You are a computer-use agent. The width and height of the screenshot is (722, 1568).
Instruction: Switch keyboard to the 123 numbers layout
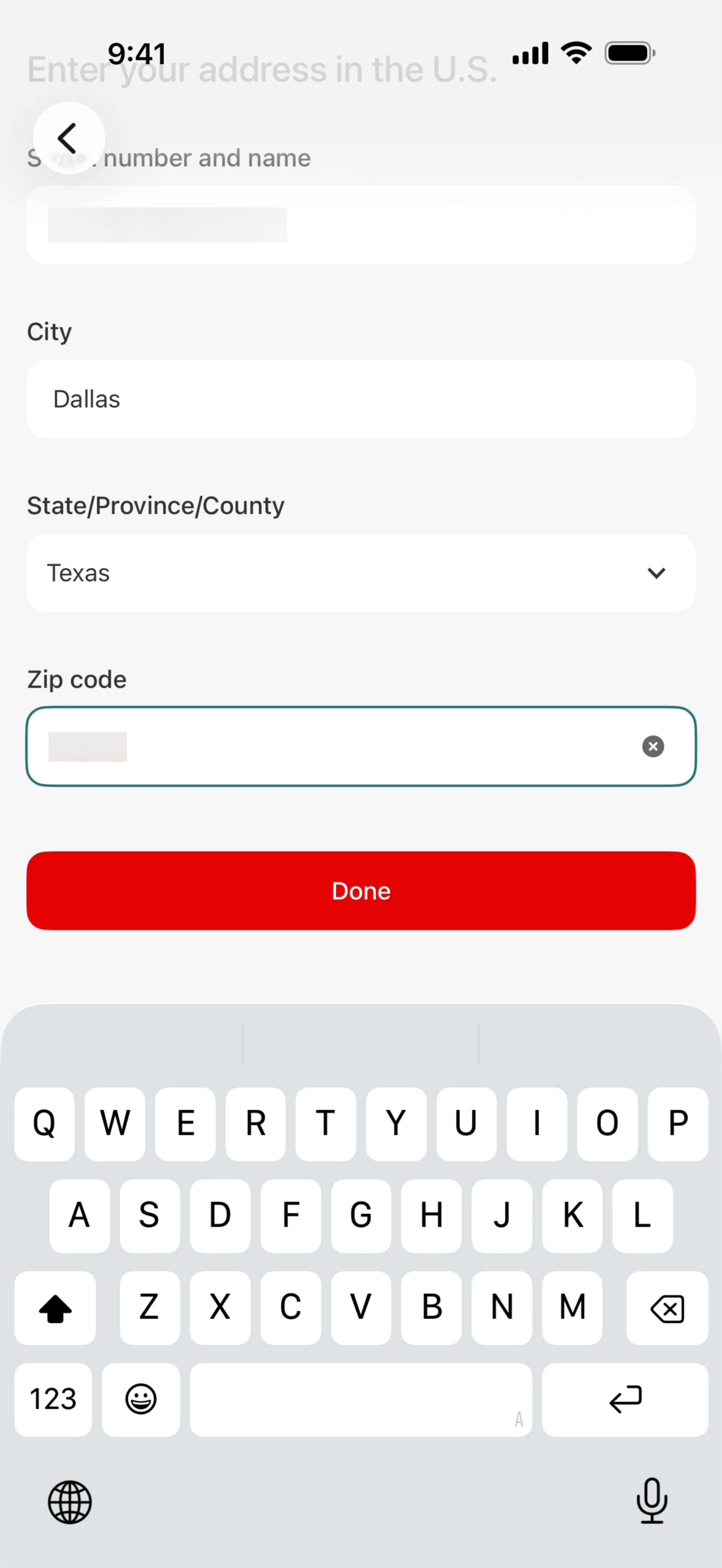click(53, 1399)
